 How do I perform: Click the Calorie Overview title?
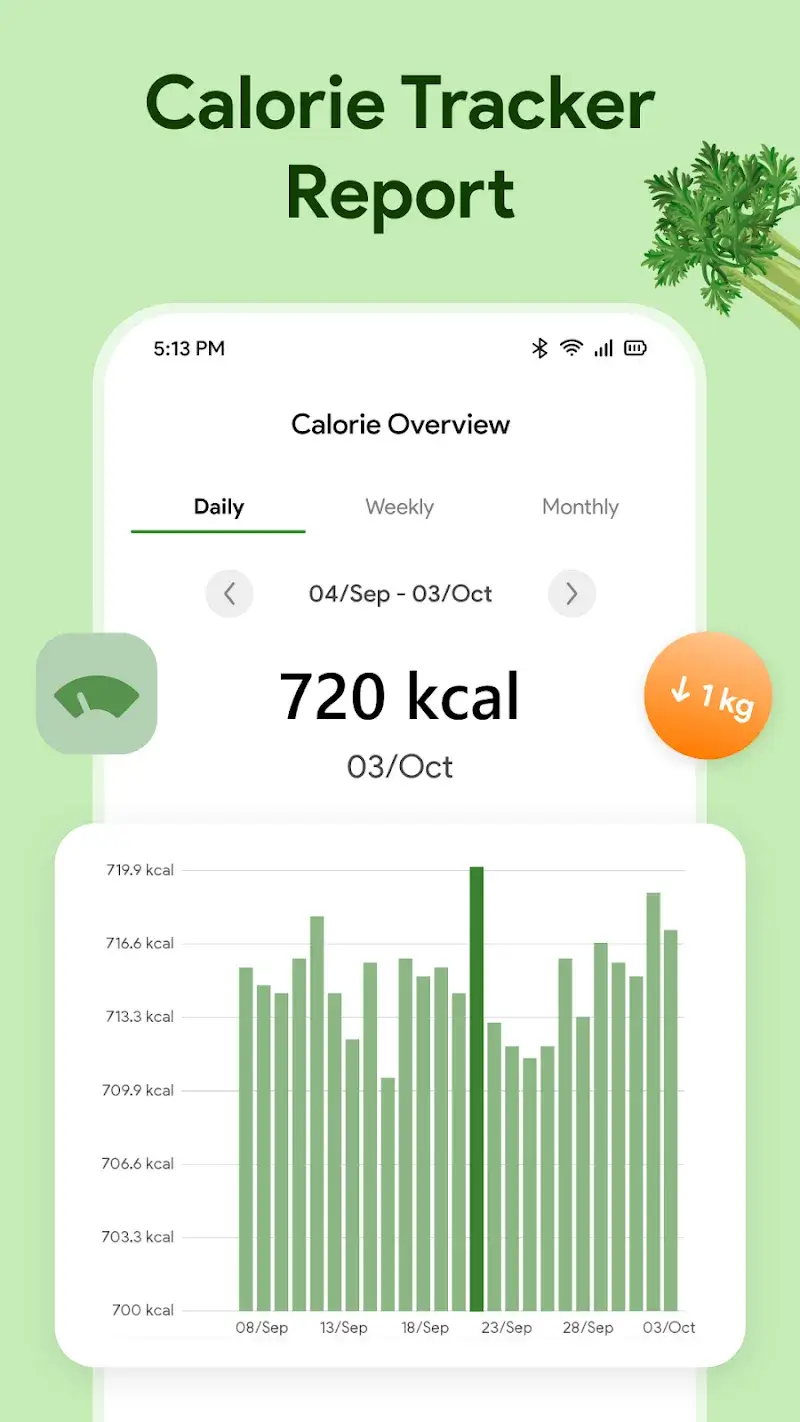coord(400,424)
